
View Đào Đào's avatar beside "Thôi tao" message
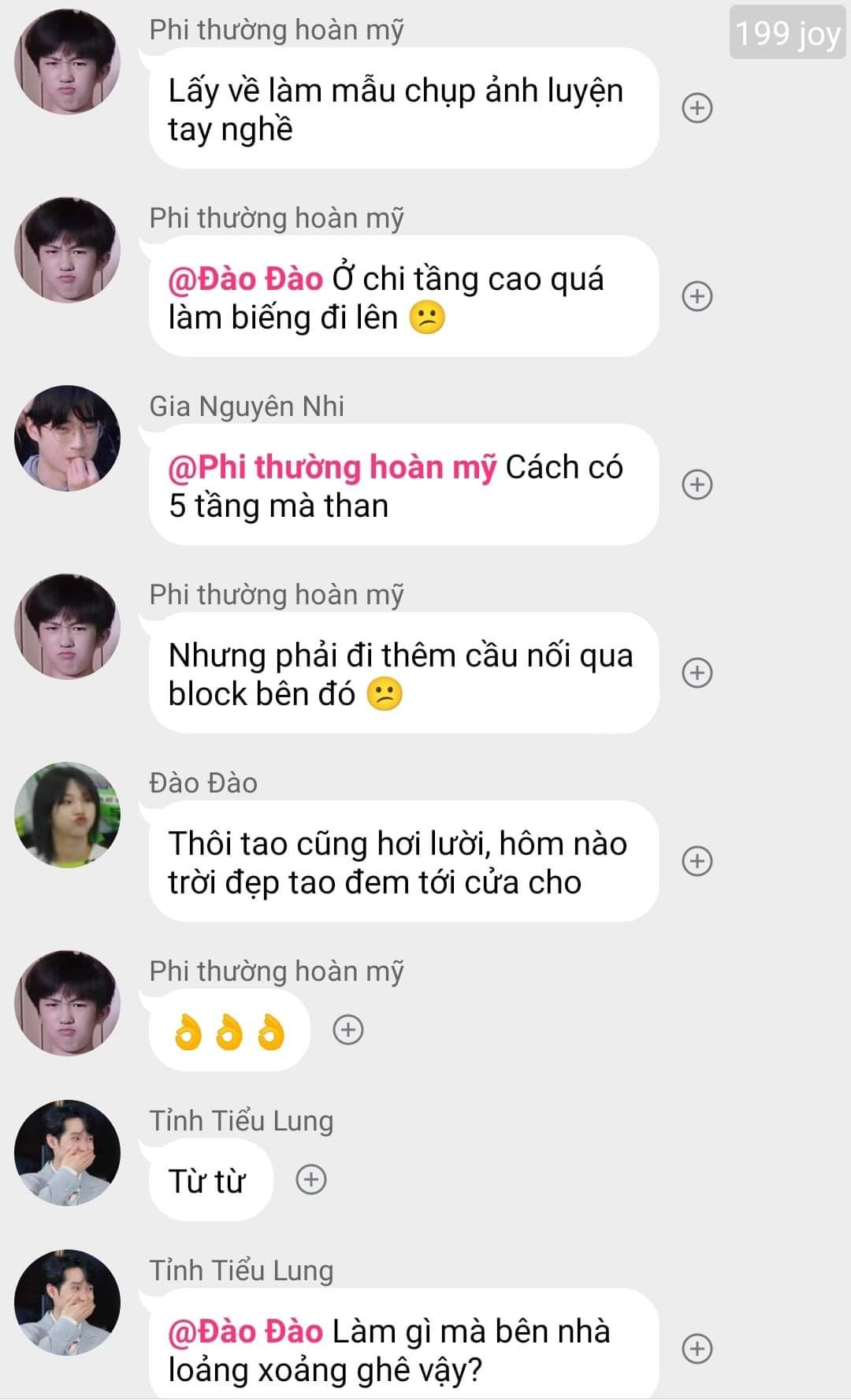click(x=68, y=815)
